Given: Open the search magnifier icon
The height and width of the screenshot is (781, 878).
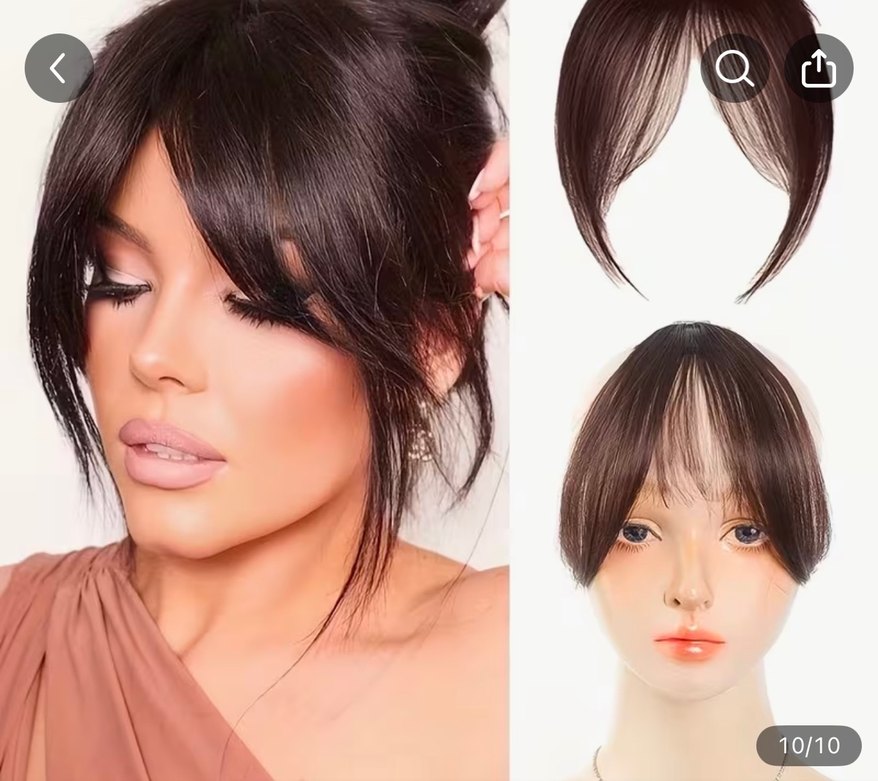Looking at the screenshot, I should (735, 68).
